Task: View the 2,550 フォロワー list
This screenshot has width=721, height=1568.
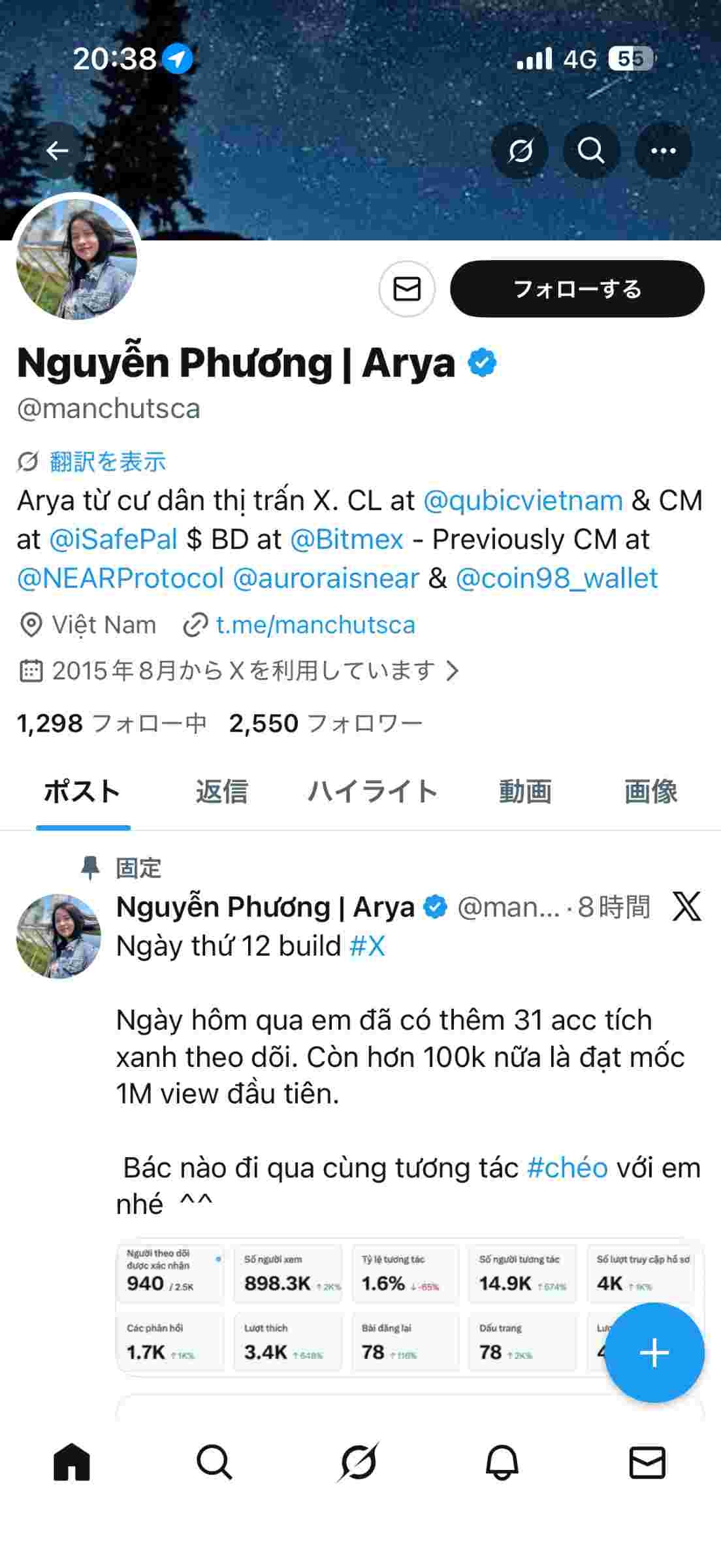Action: [325, 723]
